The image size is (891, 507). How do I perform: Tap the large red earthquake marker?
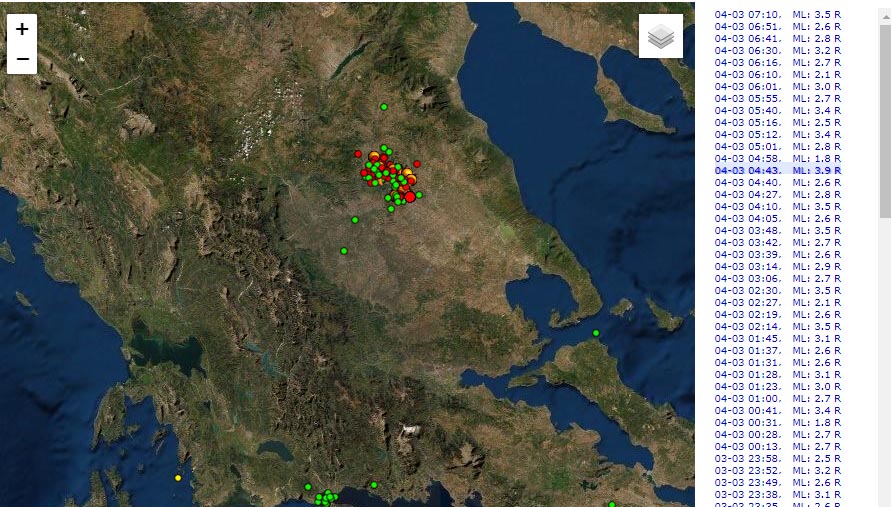click(410, 197)
